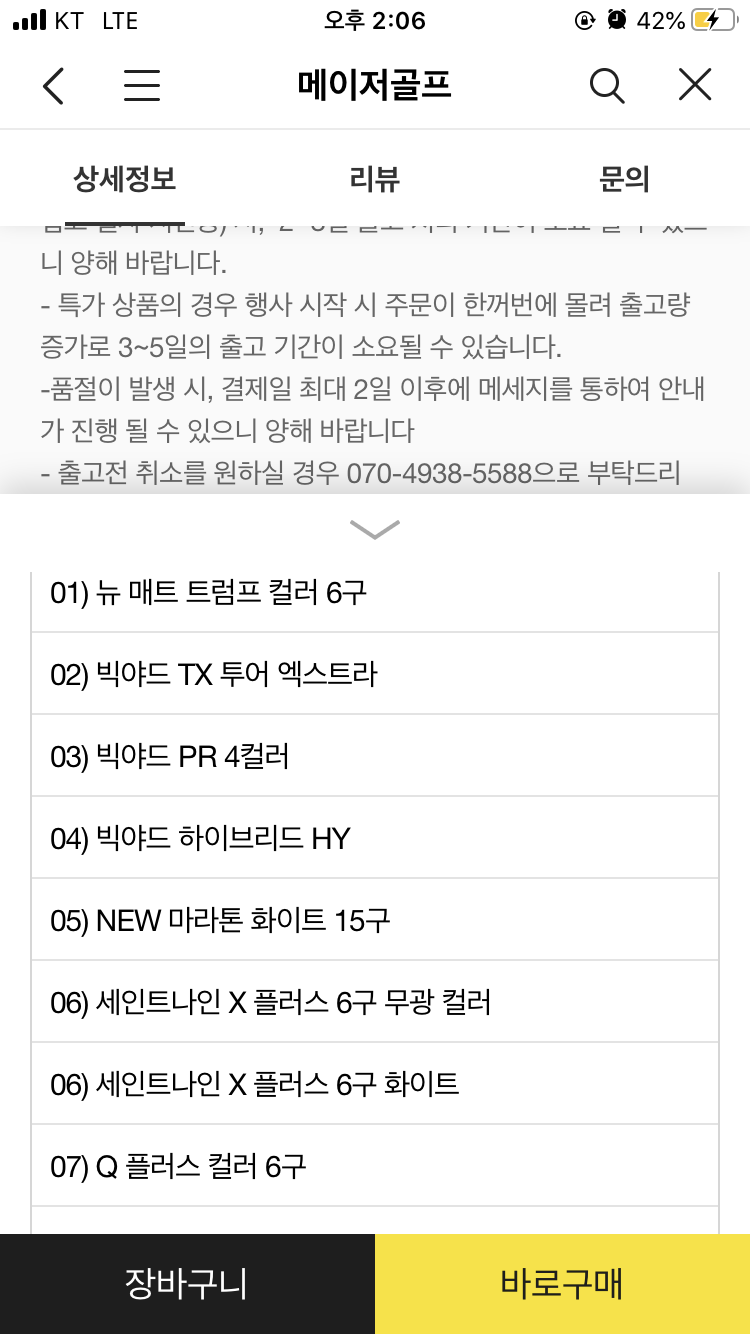Select the 상세정보 tab
The image size is (750, 1334).
125,179
